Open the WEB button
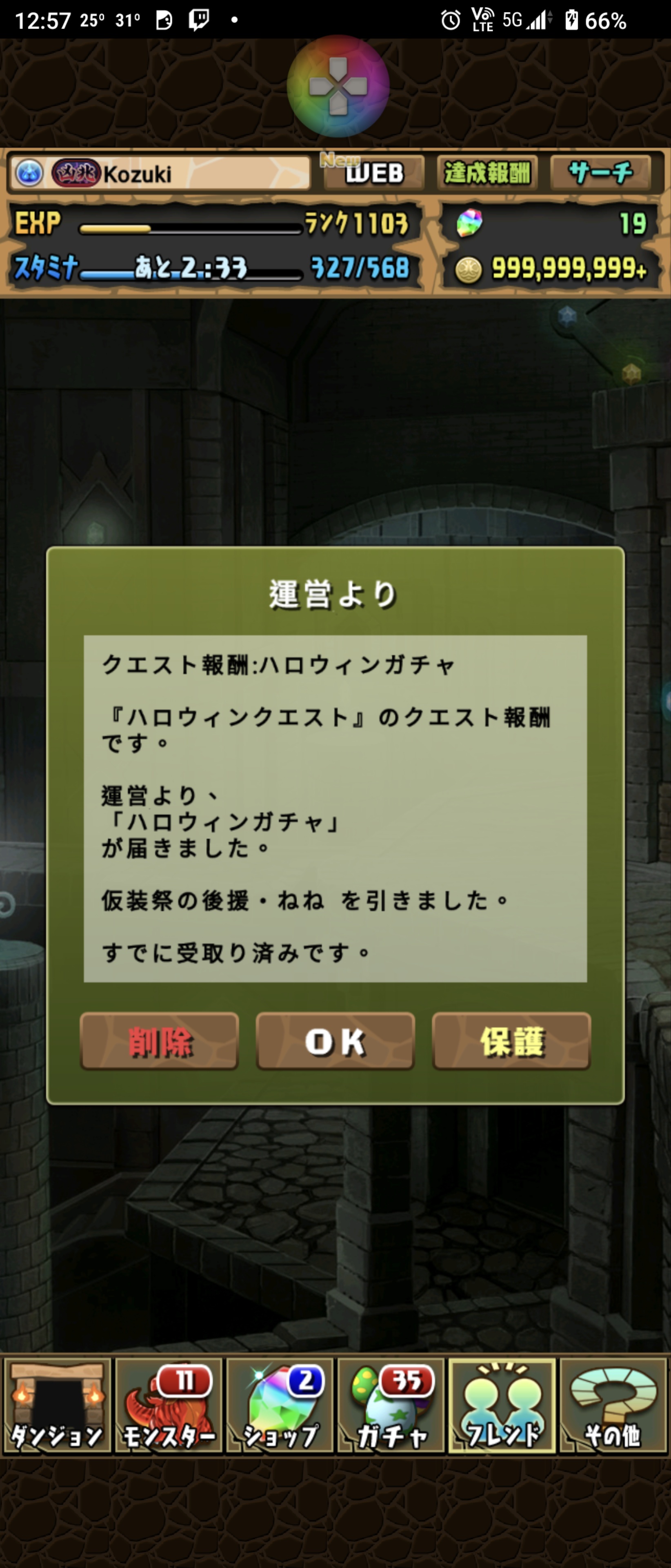The height and width of the screenshot is (1568, 671). click(373, 174)
